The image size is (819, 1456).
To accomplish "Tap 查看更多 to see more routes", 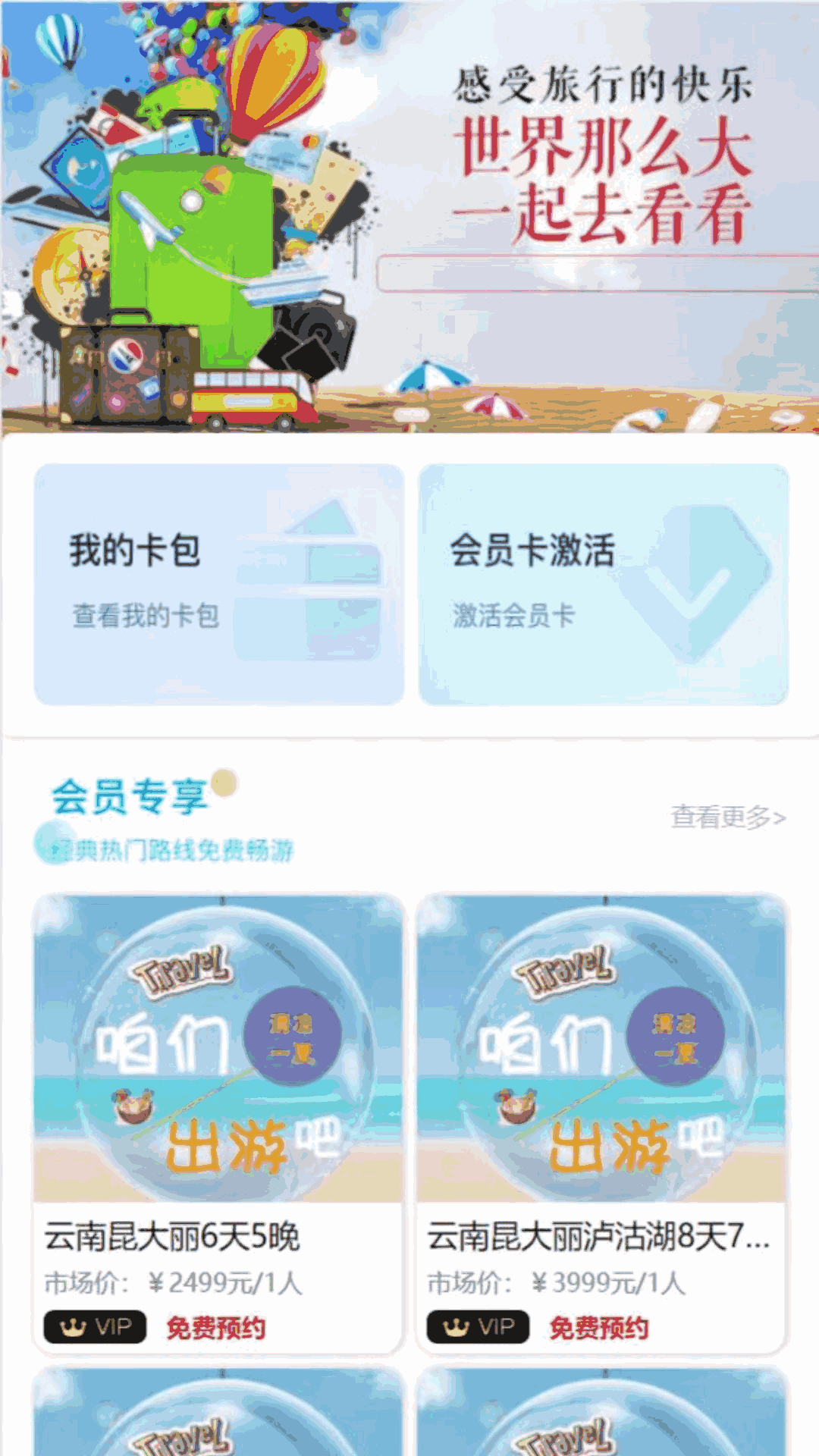I will pyautogui.click(x=728, y=817).
